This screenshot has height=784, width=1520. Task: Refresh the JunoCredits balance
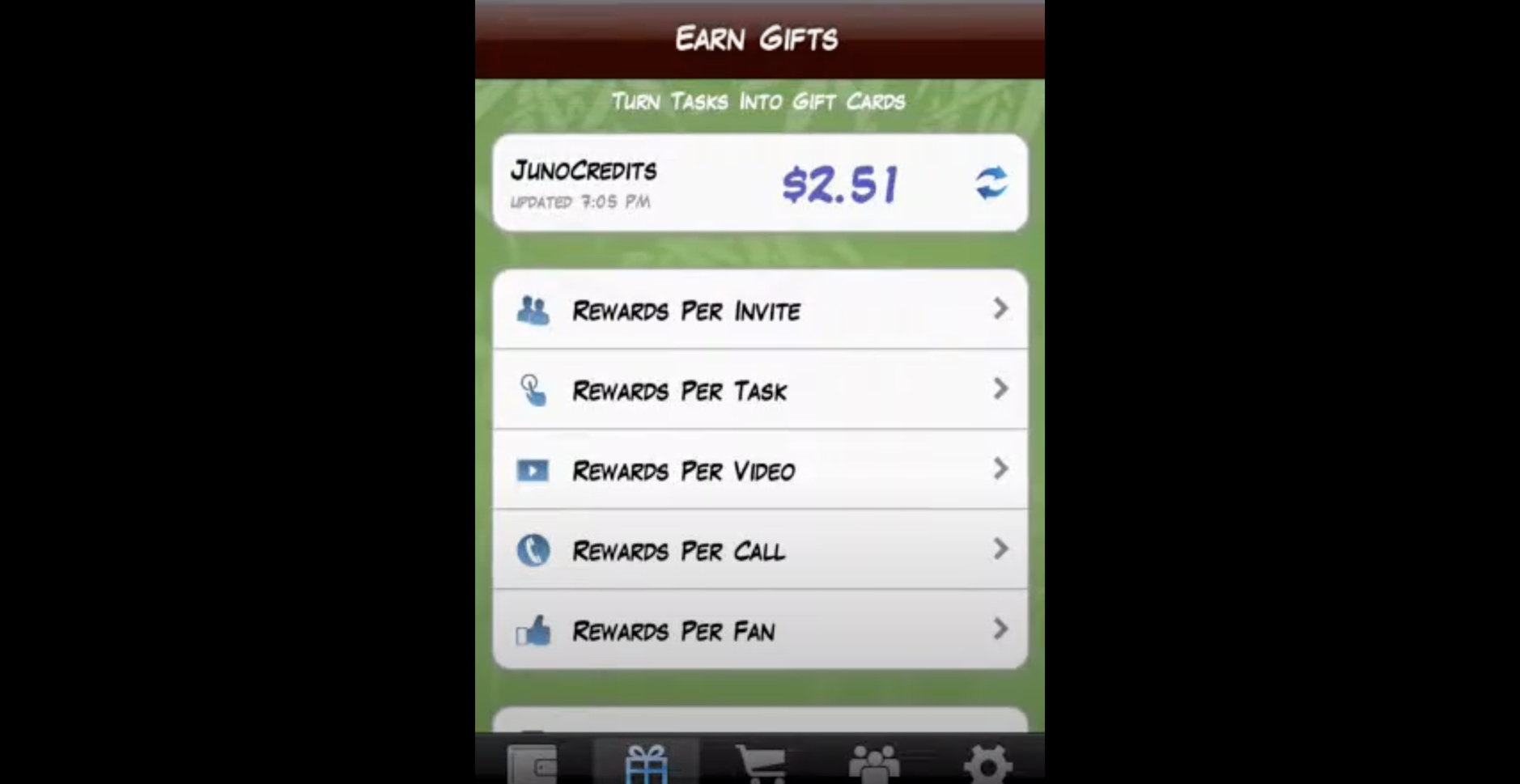(x=991, y=183)
